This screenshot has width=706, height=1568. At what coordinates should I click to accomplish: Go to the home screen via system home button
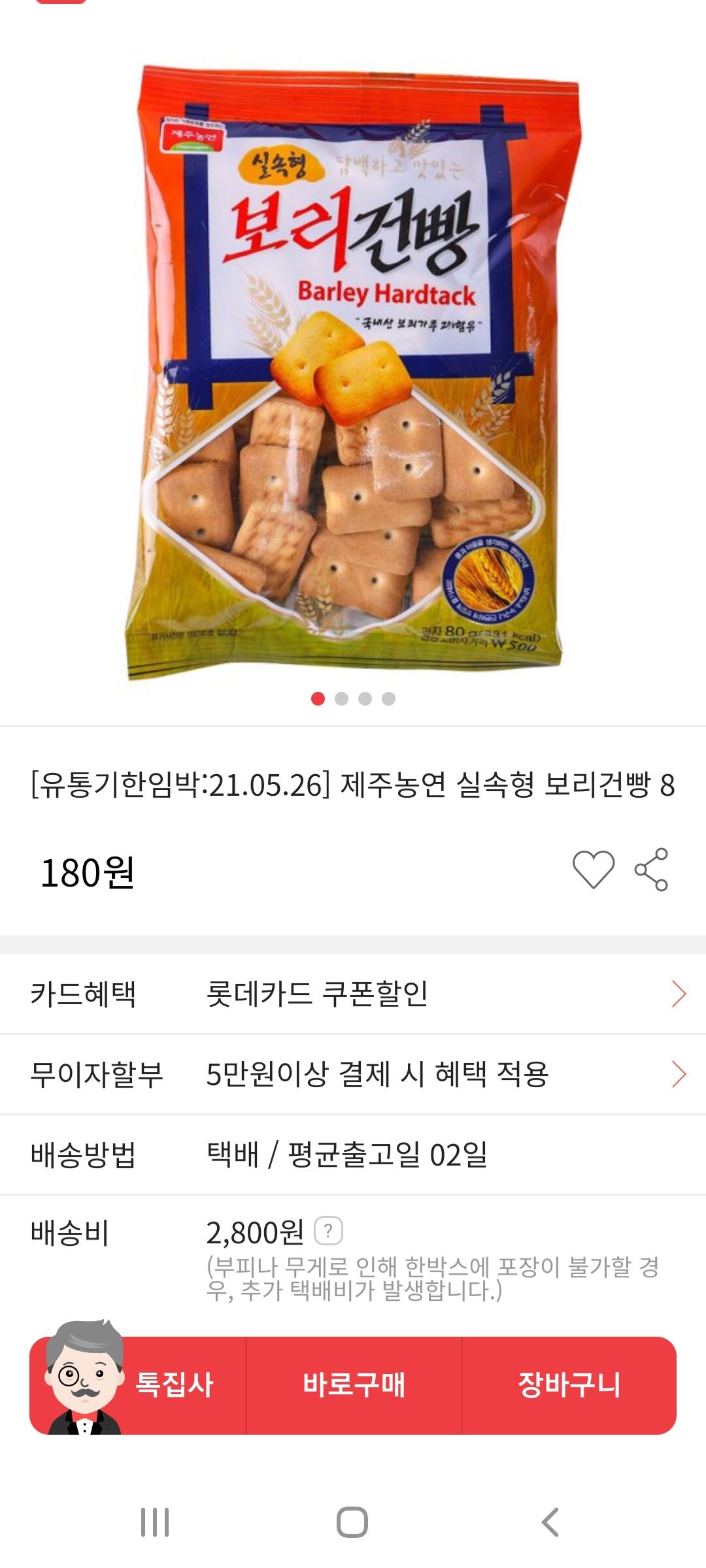point(352,1522)
